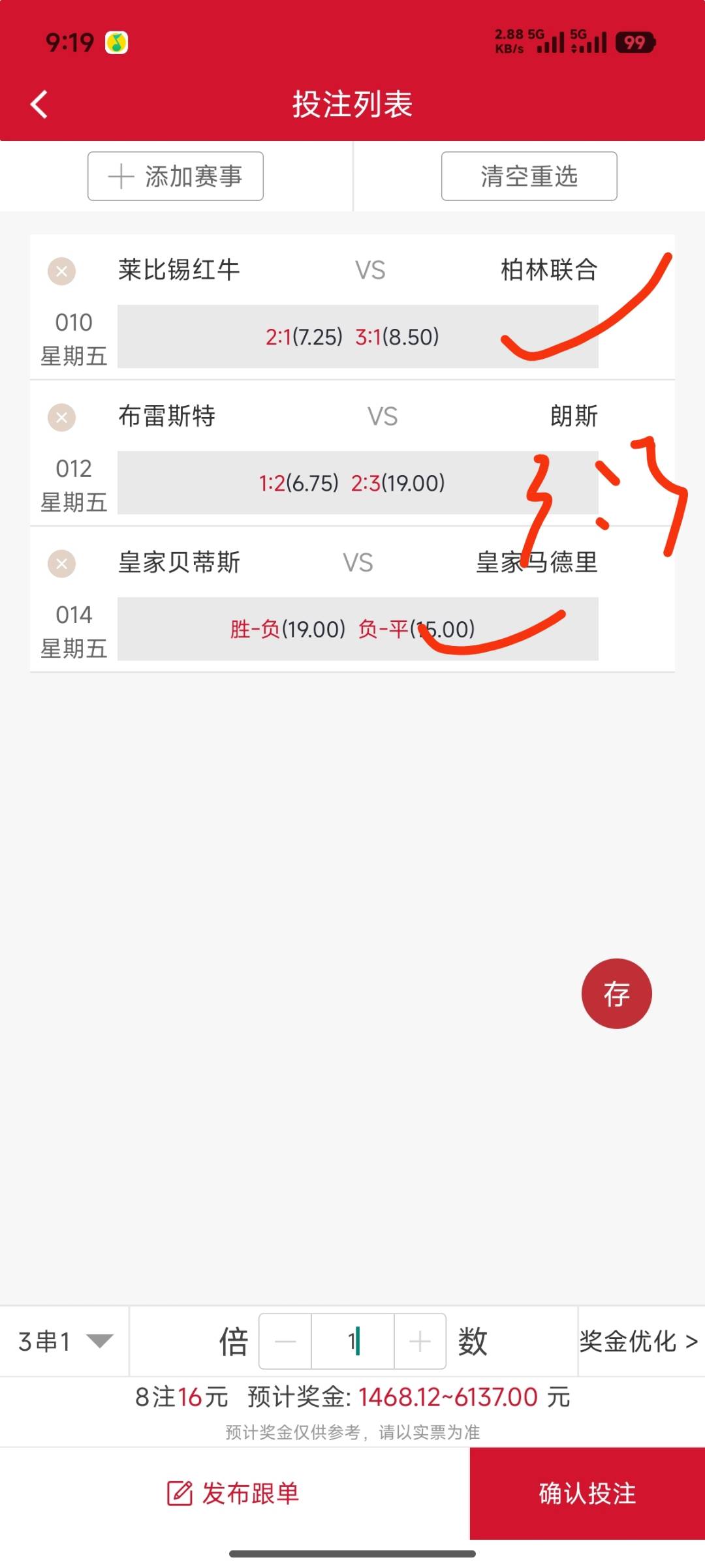Tap the back arrow on 投注列表 header
Viewport: 705px width, 1568px height.
coord(39,102)
